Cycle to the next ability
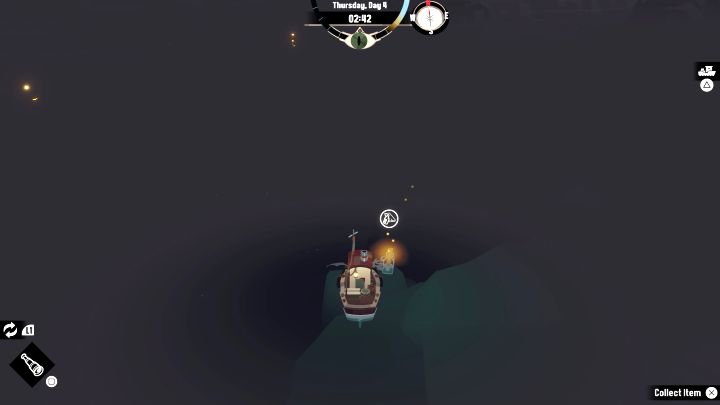 pyautogui.click(x=11, y=329)
